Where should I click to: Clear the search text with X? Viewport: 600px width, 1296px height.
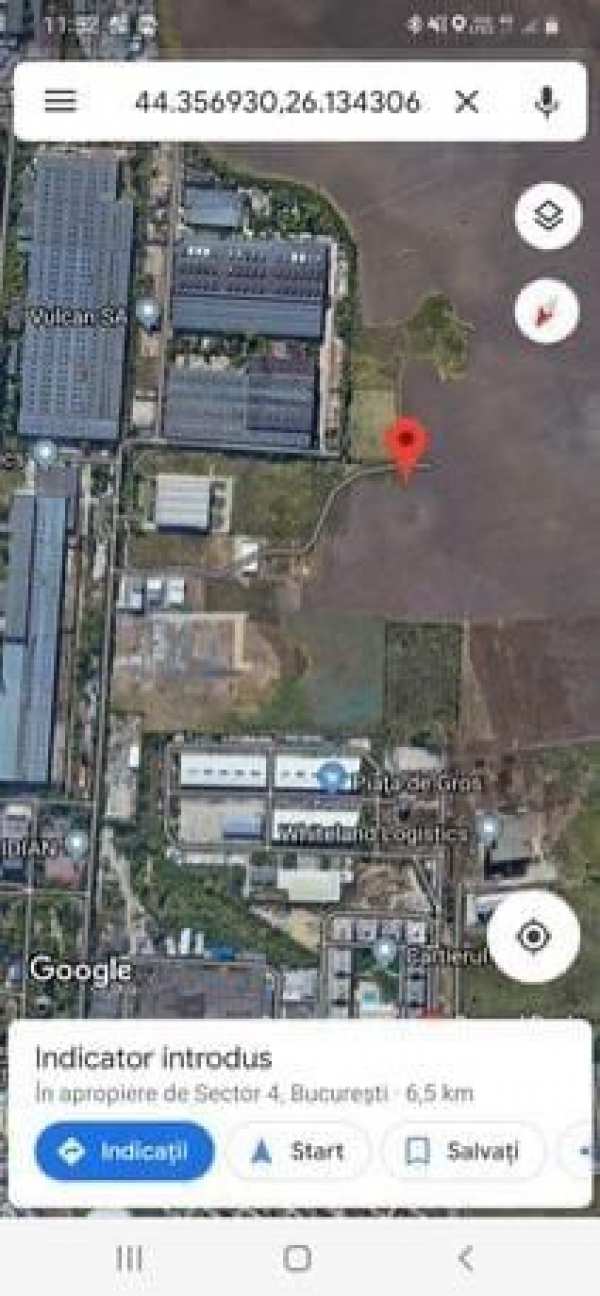[466, 101]
